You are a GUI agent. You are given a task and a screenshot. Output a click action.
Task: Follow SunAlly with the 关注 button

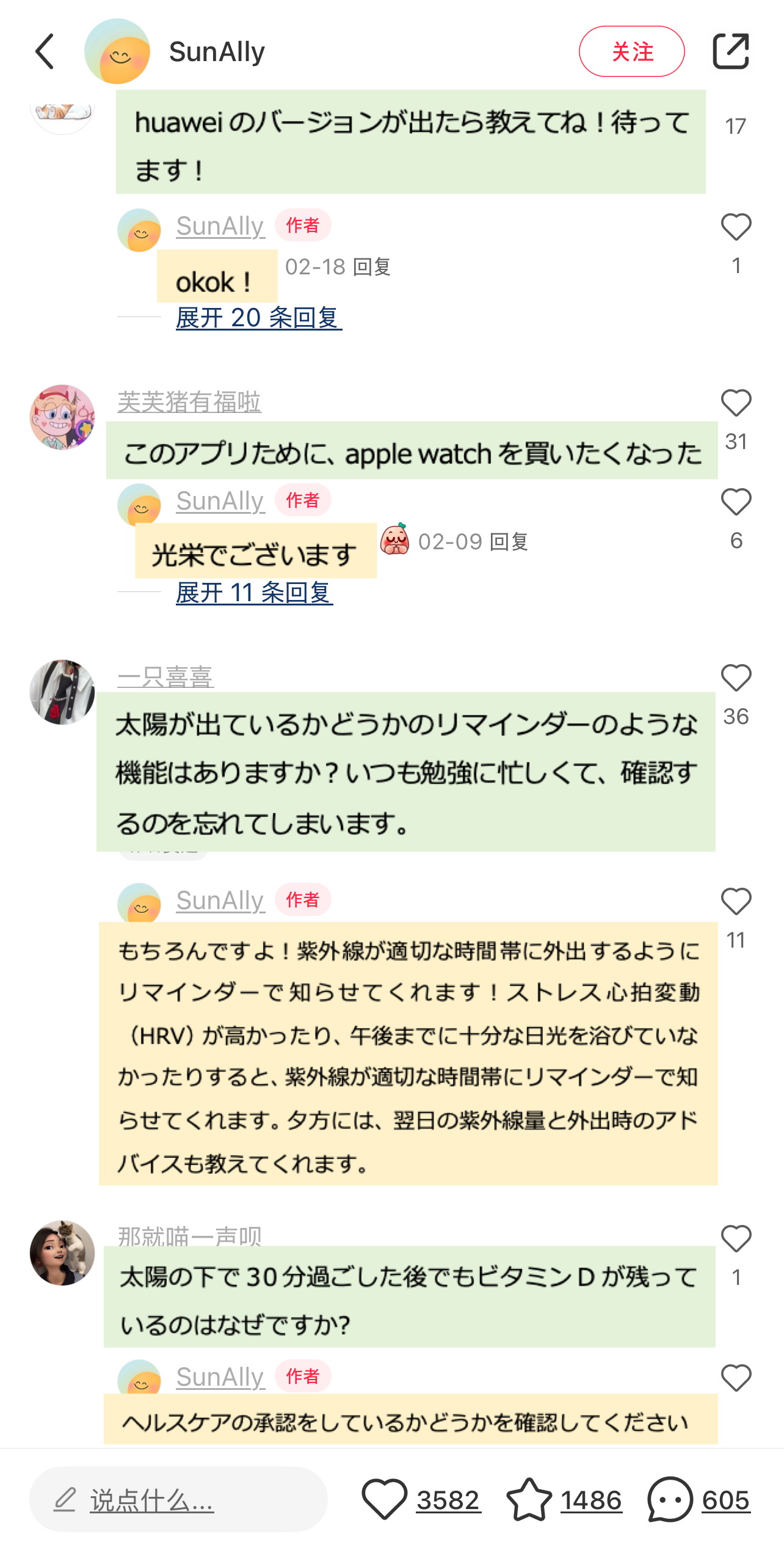click(x=631, y=51)
